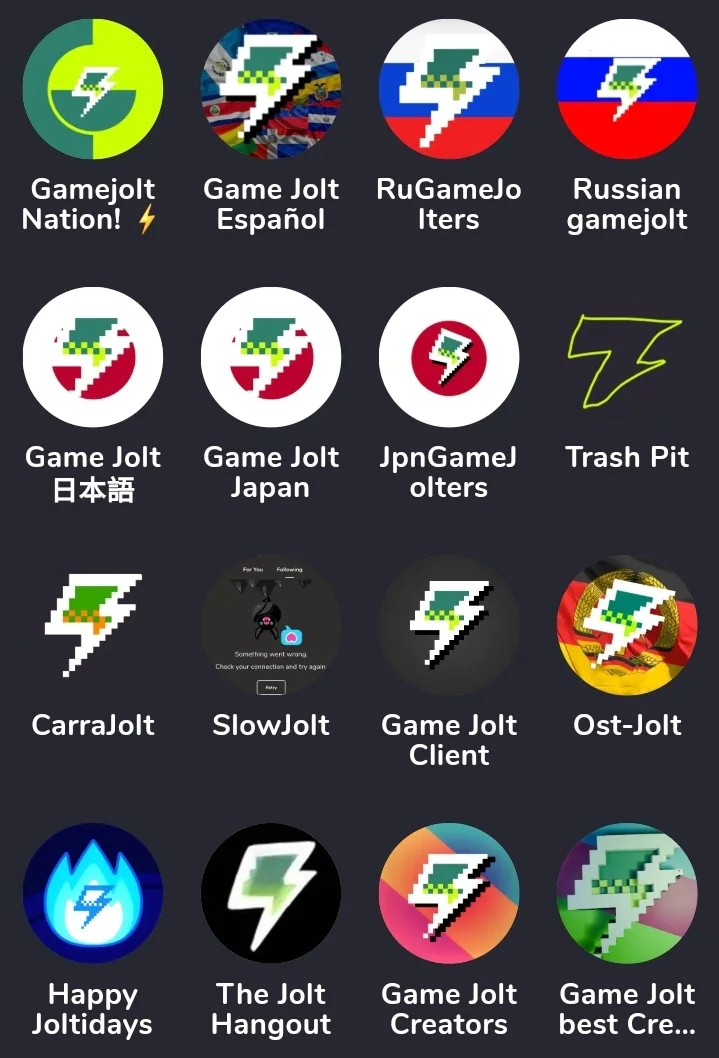The image size is (719, 1058).
Task: Select the Game Jolt Creators community
Action: pos(449,893)
